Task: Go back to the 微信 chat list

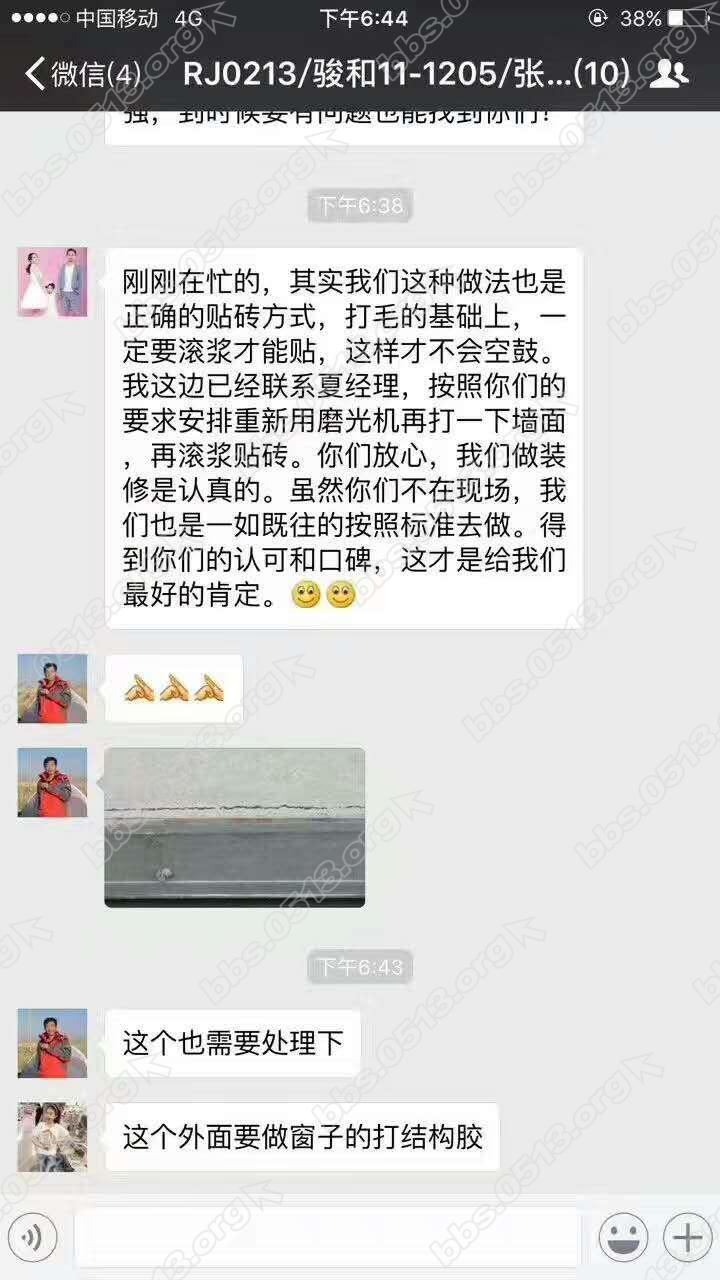Action: tap(80, 74)
